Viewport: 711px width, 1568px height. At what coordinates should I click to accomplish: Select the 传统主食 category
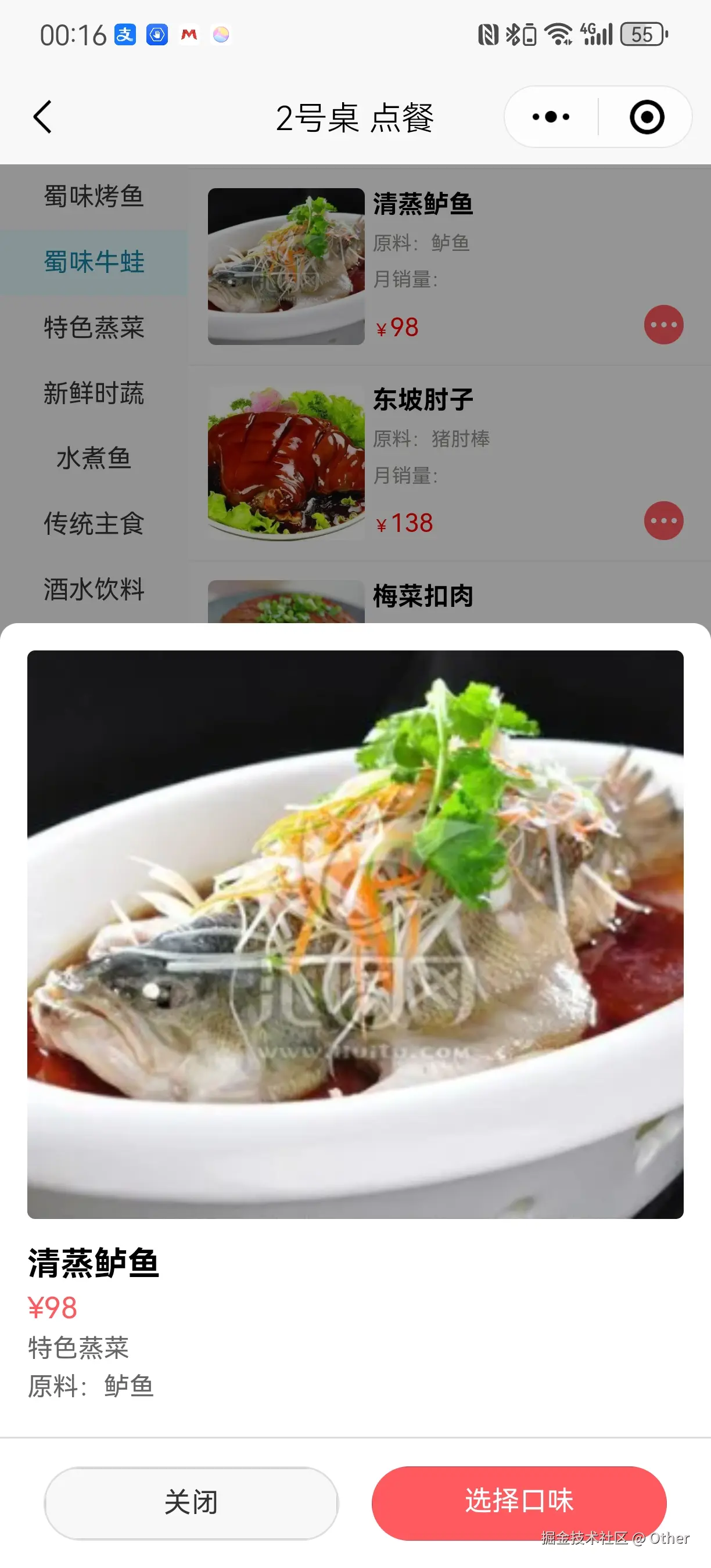click(x=94, y=524)
